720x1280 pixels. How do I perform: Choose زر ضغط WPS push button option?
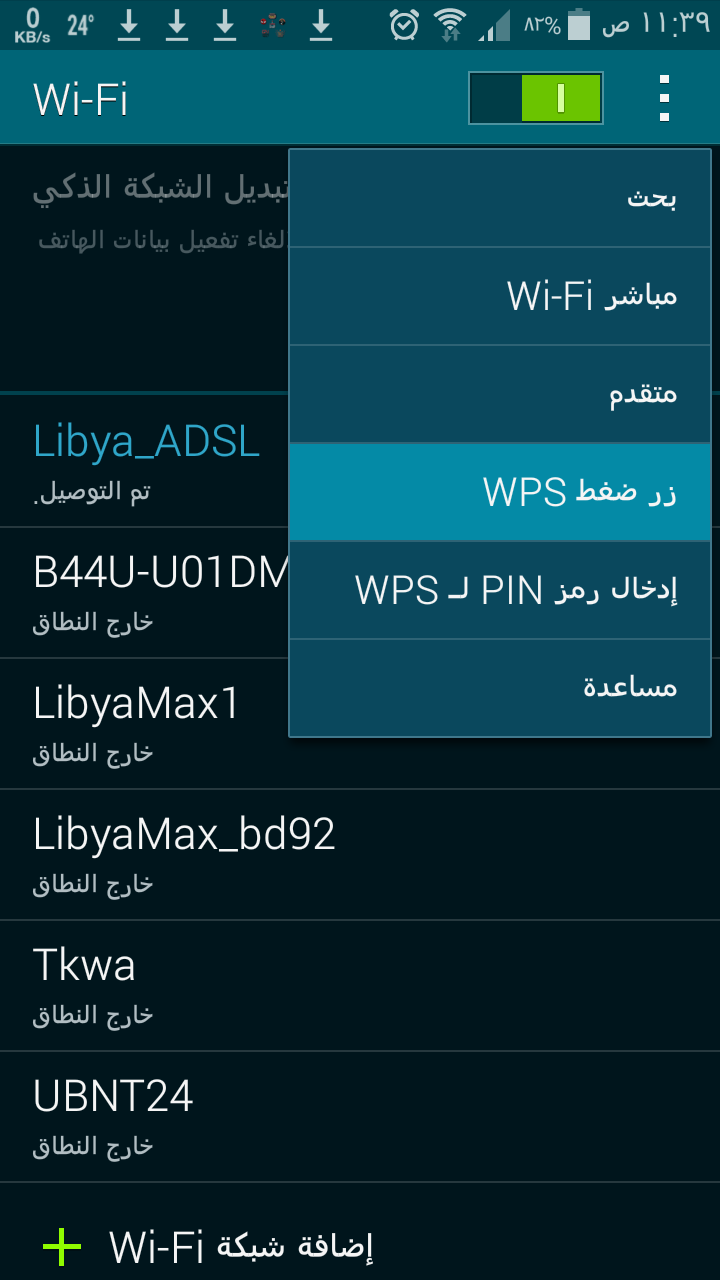pyautogui.click(x=500, y=493)
